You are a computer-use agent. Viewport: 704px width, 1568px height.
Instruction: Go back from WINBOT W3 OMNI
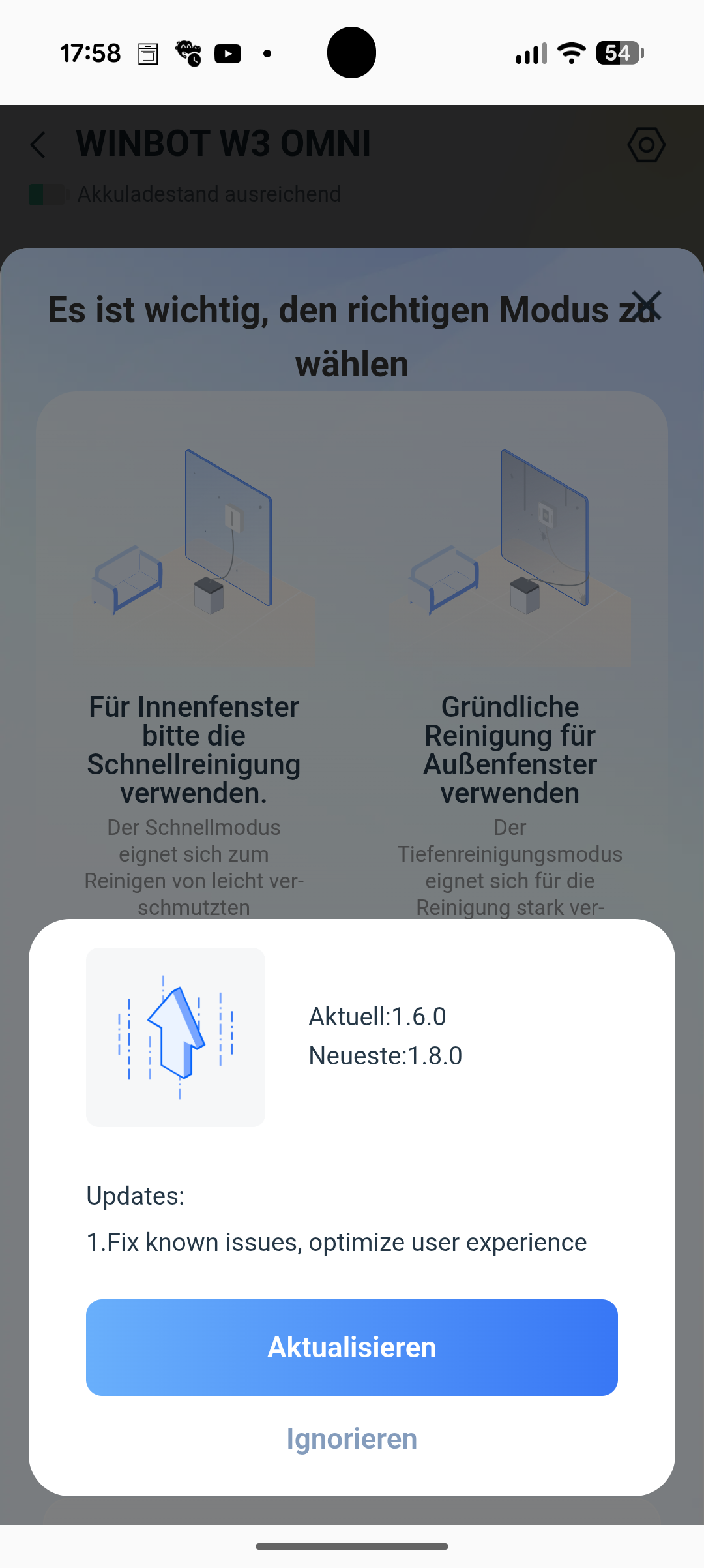38,145
